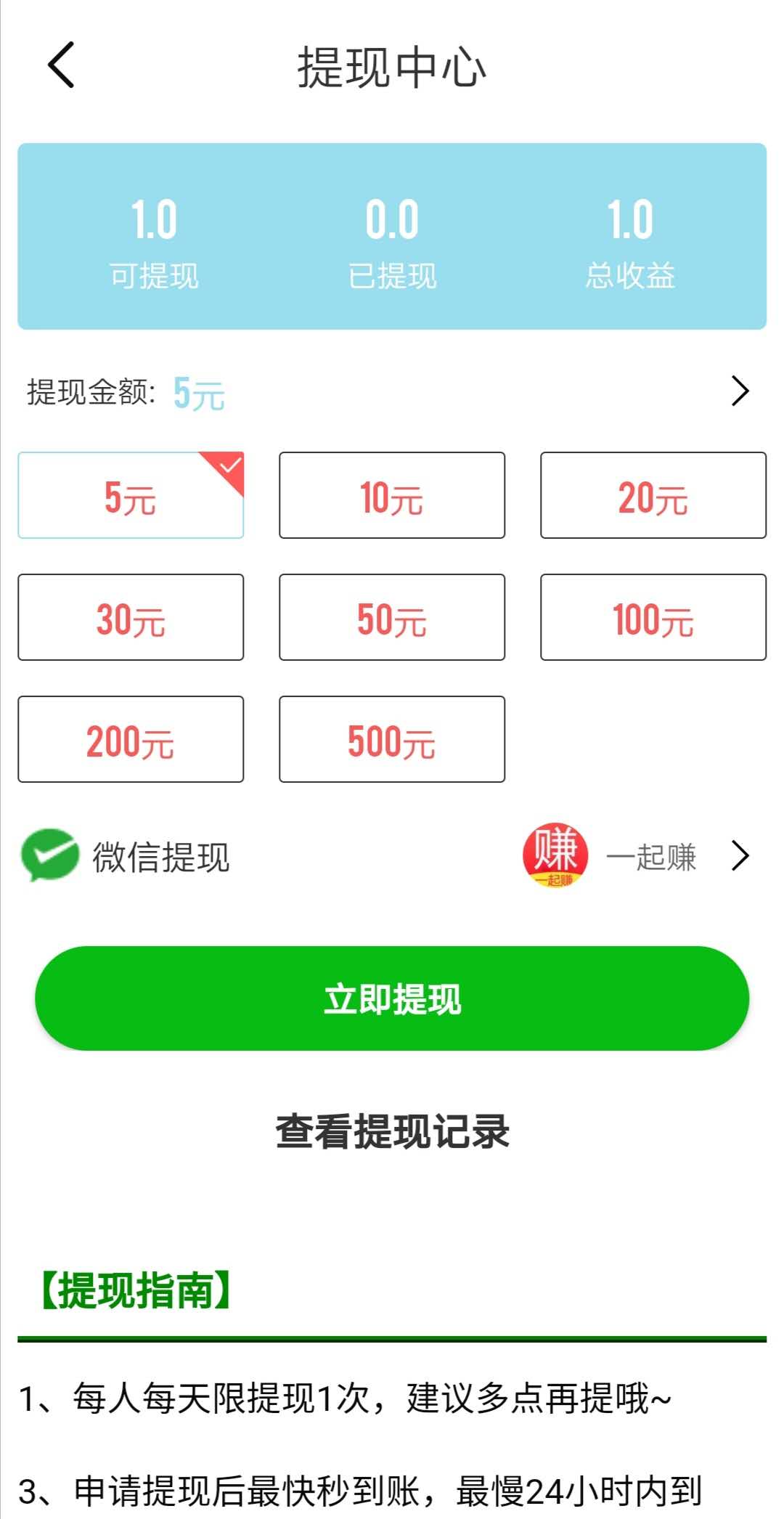Tap the 立即提现 button

392,998
